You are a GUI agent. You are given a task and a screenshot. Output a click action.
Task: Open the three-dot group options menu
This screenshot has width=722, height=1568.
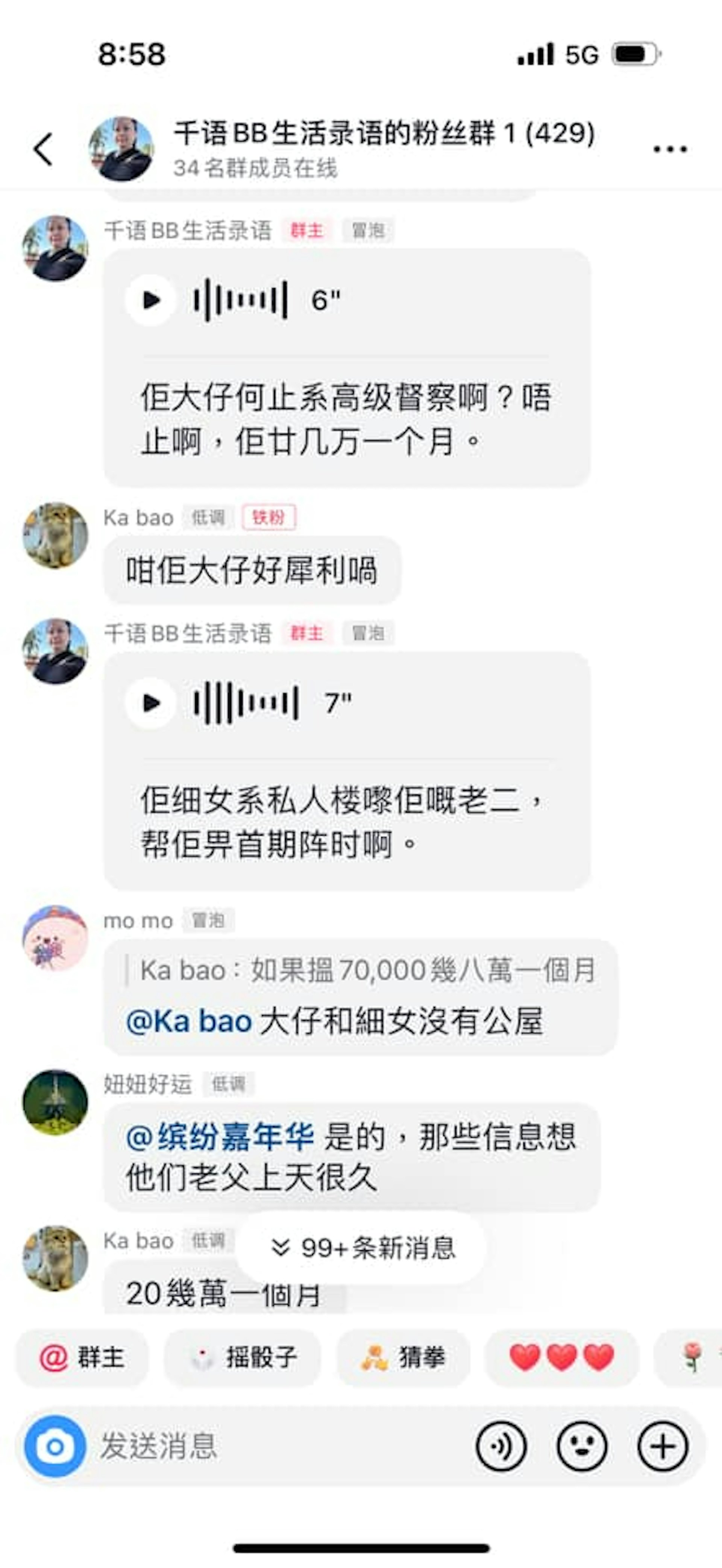click(670, 149)
